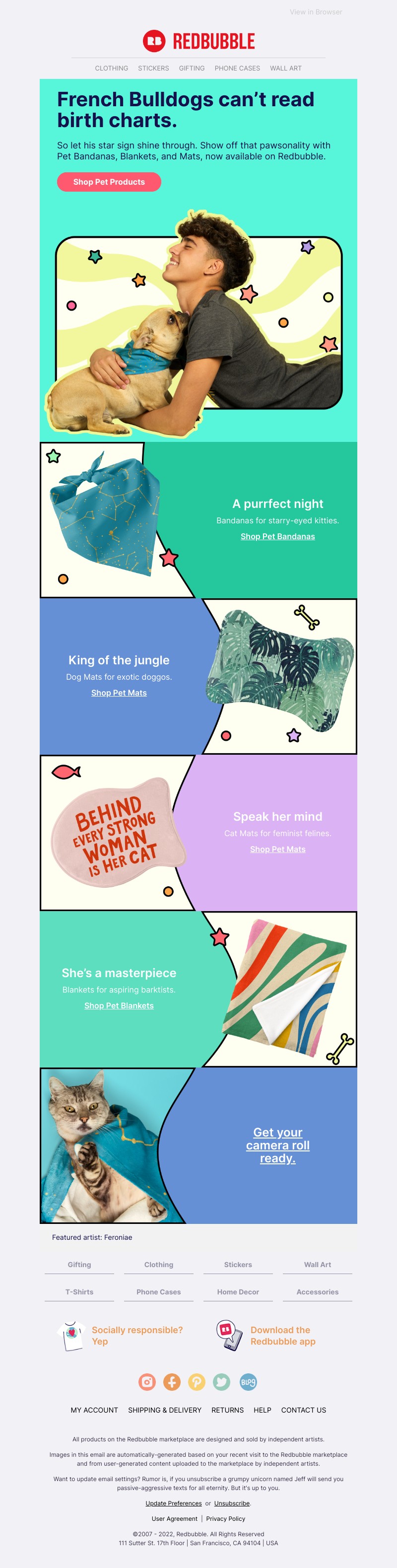Visit Redbubble's Instagram icon
This screenshot has height=1568, width=397.
[x=147, y=1382]
